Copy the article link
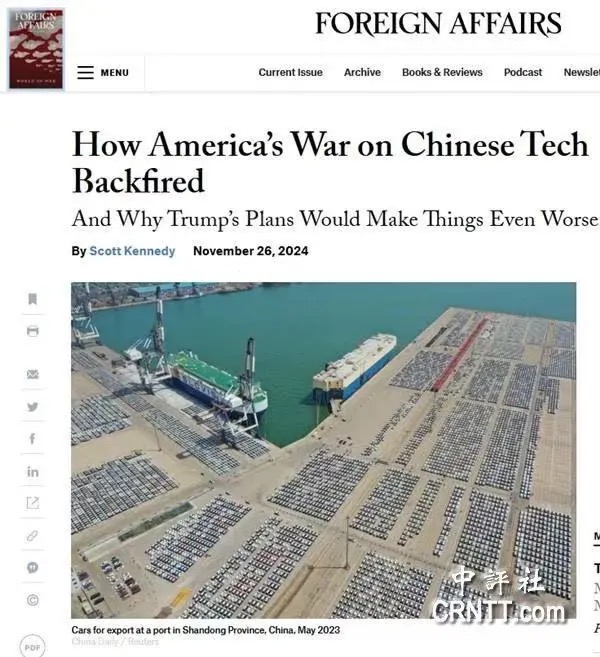The image size is (600, 657). click(33, 536)
